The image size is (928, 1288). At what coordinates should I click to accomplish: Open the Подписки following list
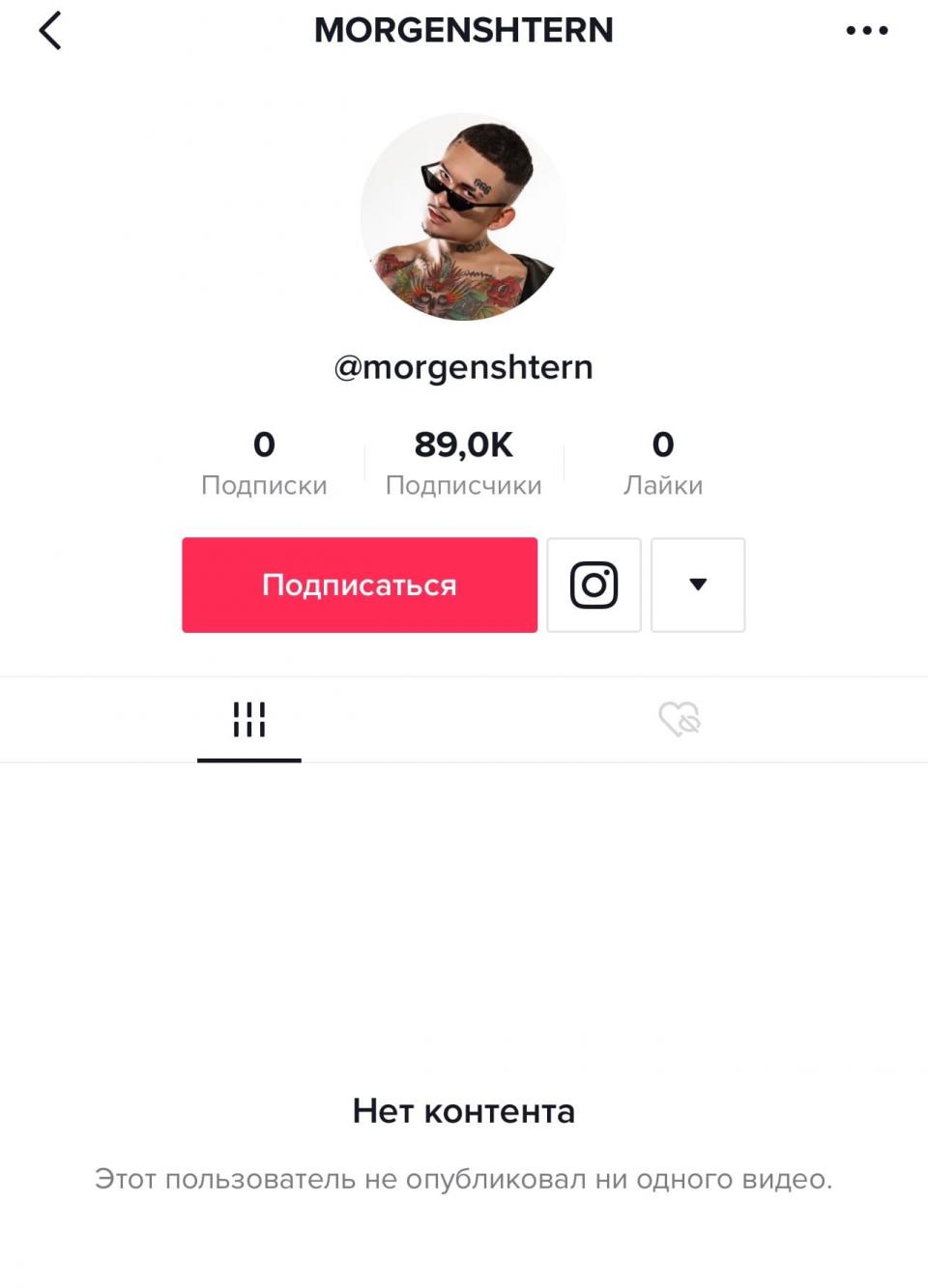264,462
